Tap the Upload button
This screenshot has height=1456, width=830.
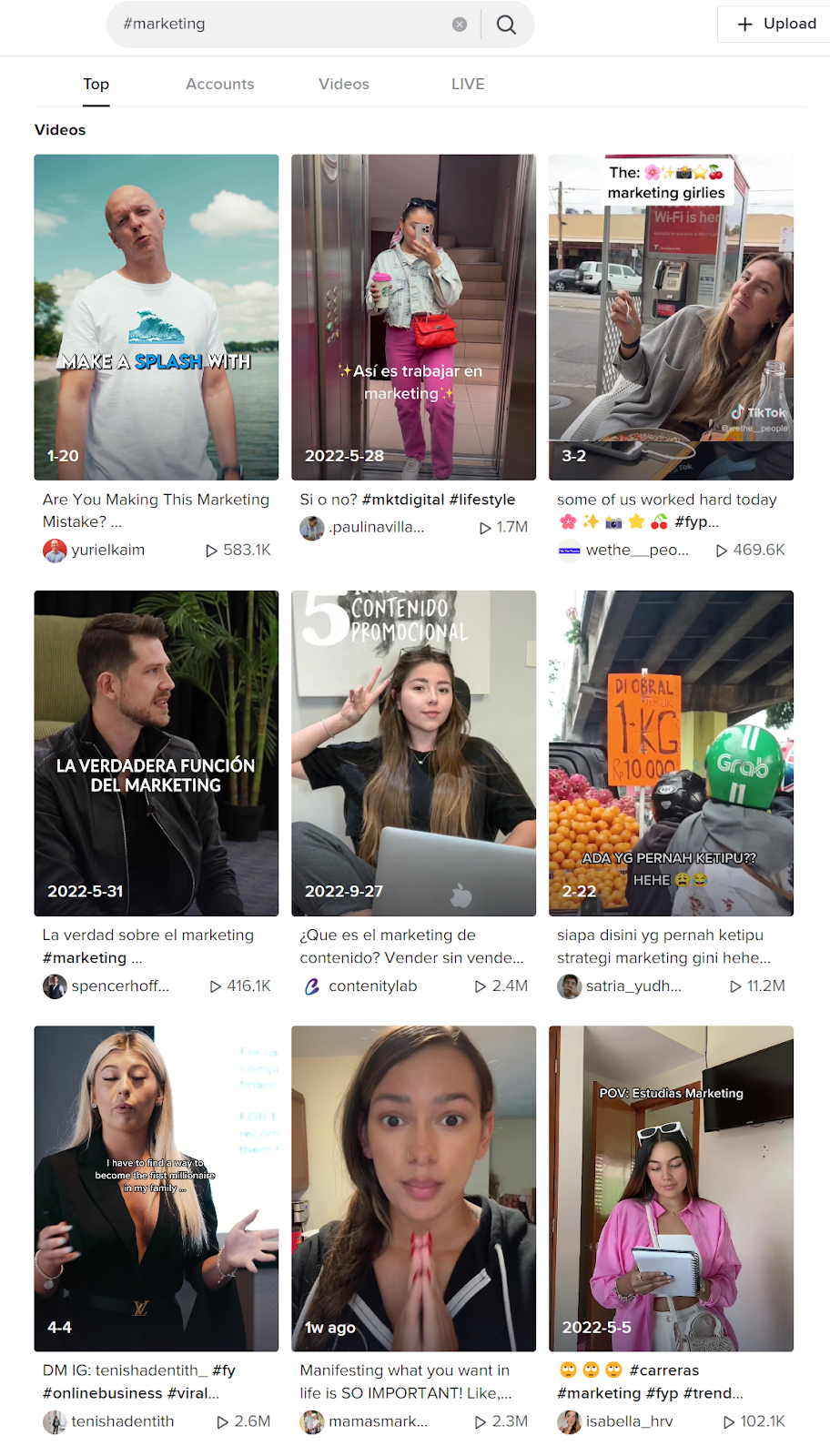(776, 24)
